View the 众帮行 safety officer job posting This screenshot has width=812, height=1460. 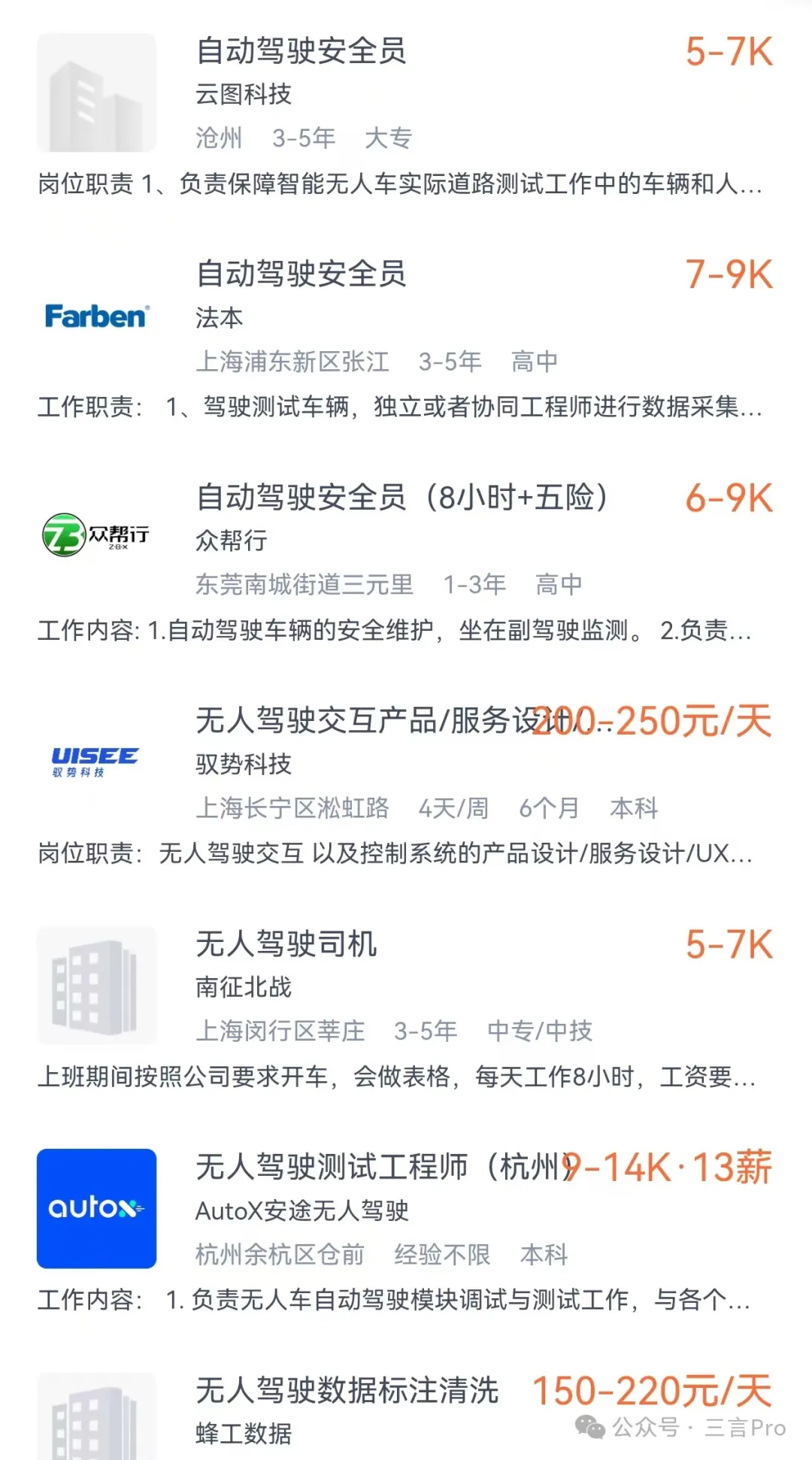point(401,498)
